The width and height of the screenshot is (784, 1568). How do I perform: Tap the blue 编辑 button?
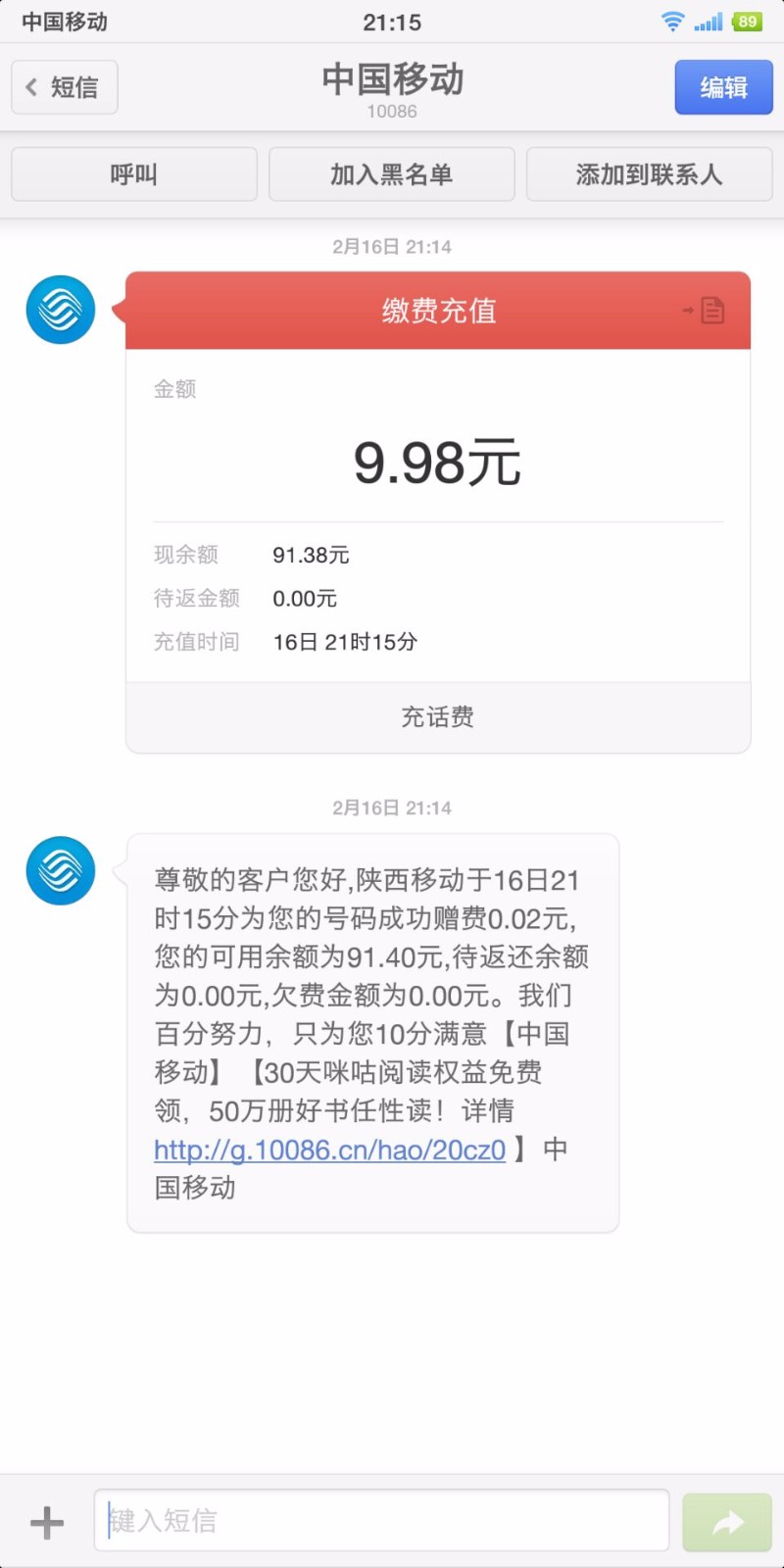pyautogui.click(x=723, y=87)
